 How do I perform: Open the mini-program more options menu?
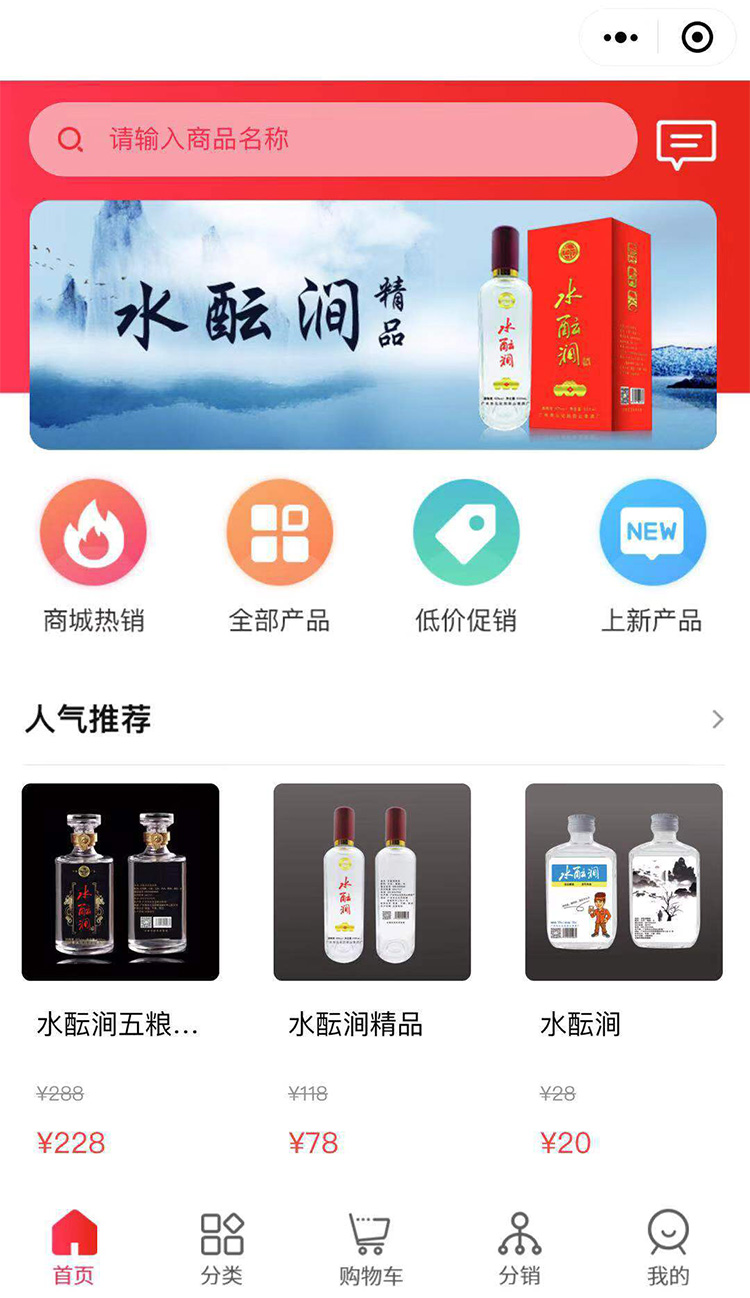(x=620, y=38)
